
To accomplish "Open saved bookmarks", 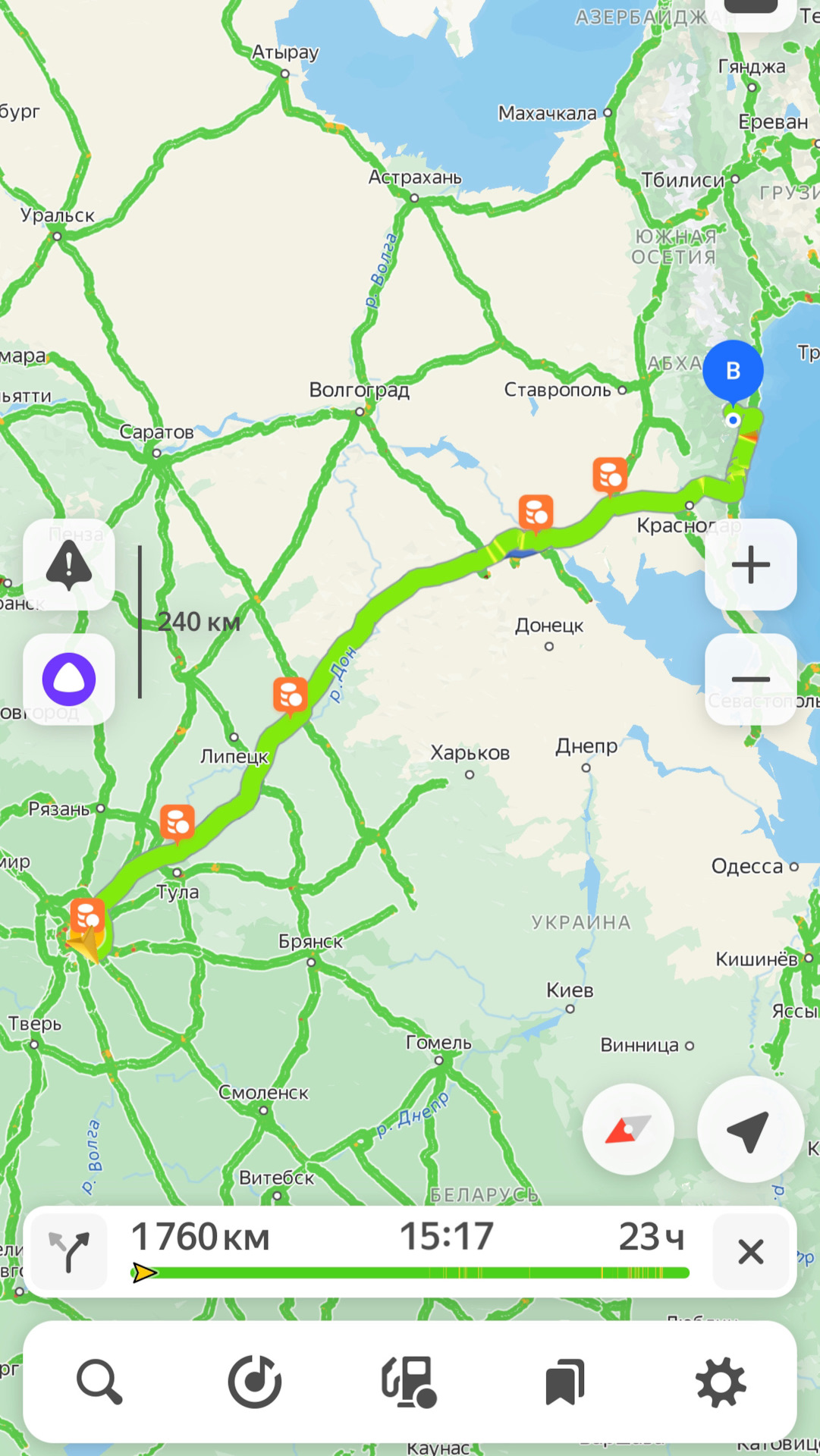I will coord(565,1382).
